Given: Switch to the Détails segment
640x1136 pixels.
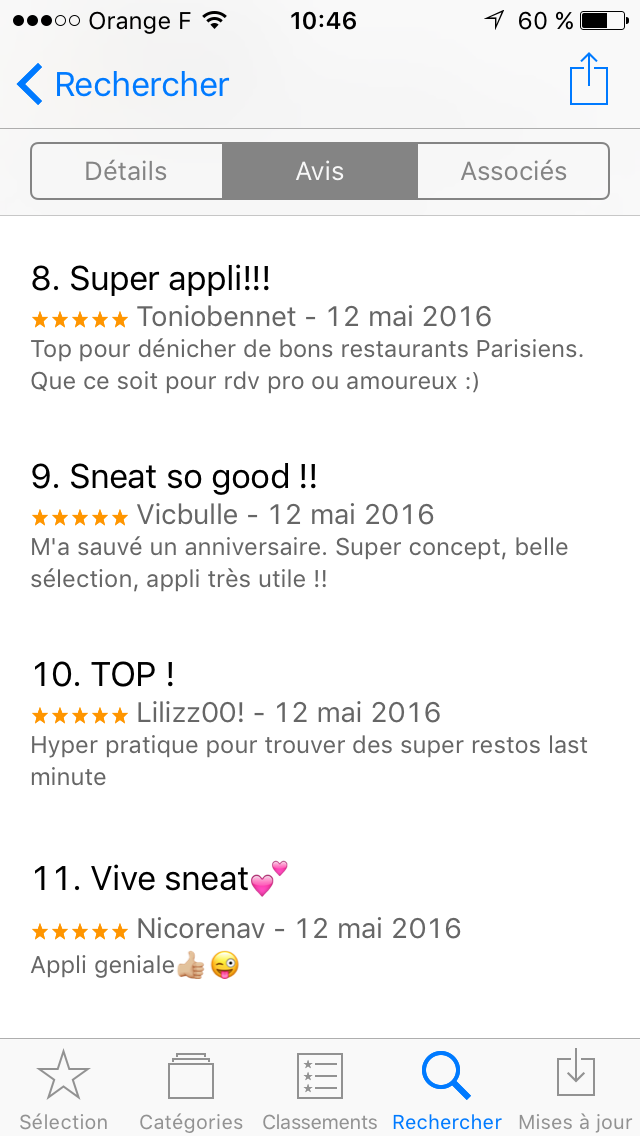Looking at the screenshot, I should point(126,171).
